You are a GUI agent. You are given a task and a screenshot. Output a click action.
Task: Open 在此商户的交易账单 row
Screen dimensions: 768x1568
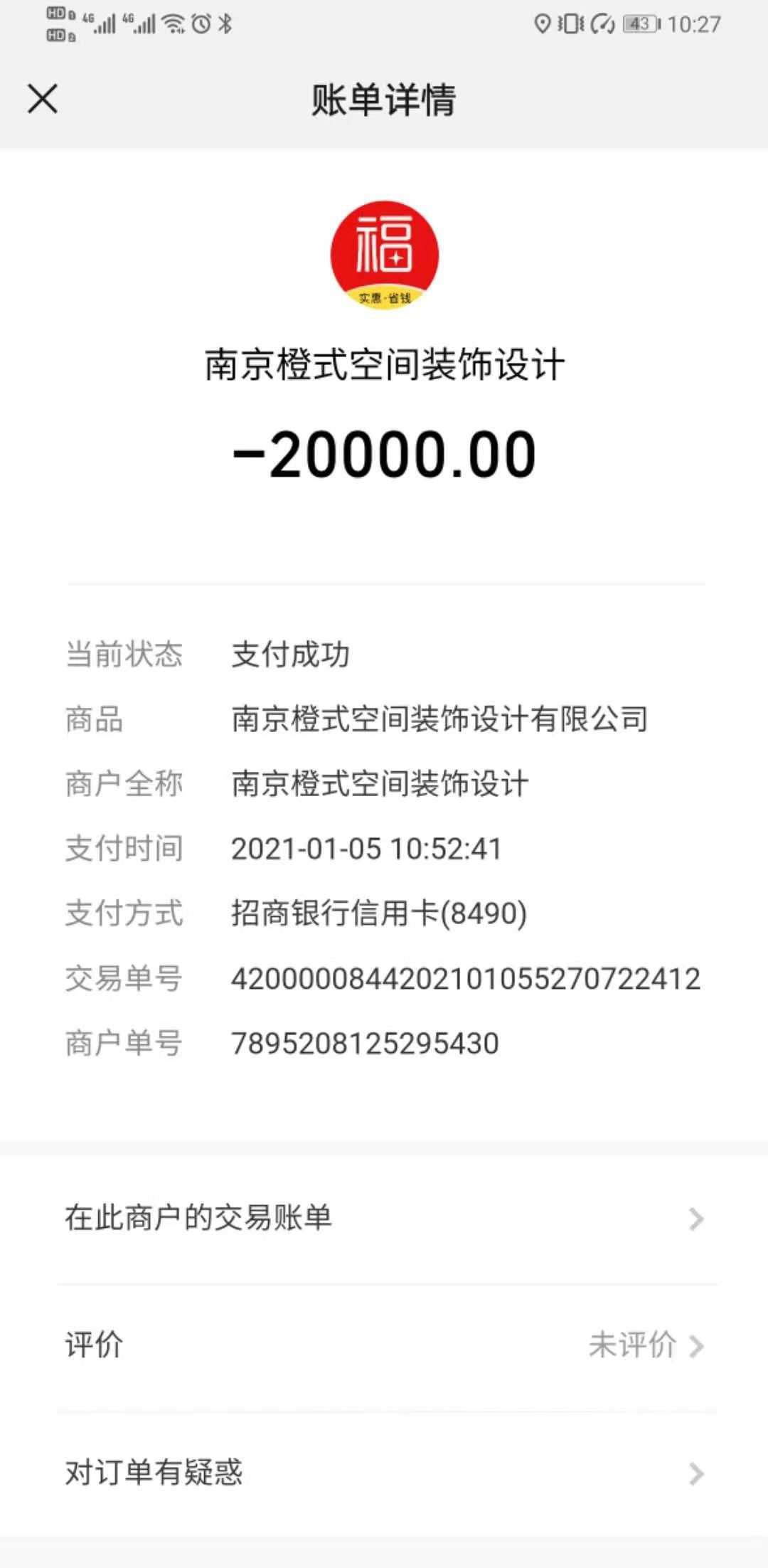[x=384, y=1218]
